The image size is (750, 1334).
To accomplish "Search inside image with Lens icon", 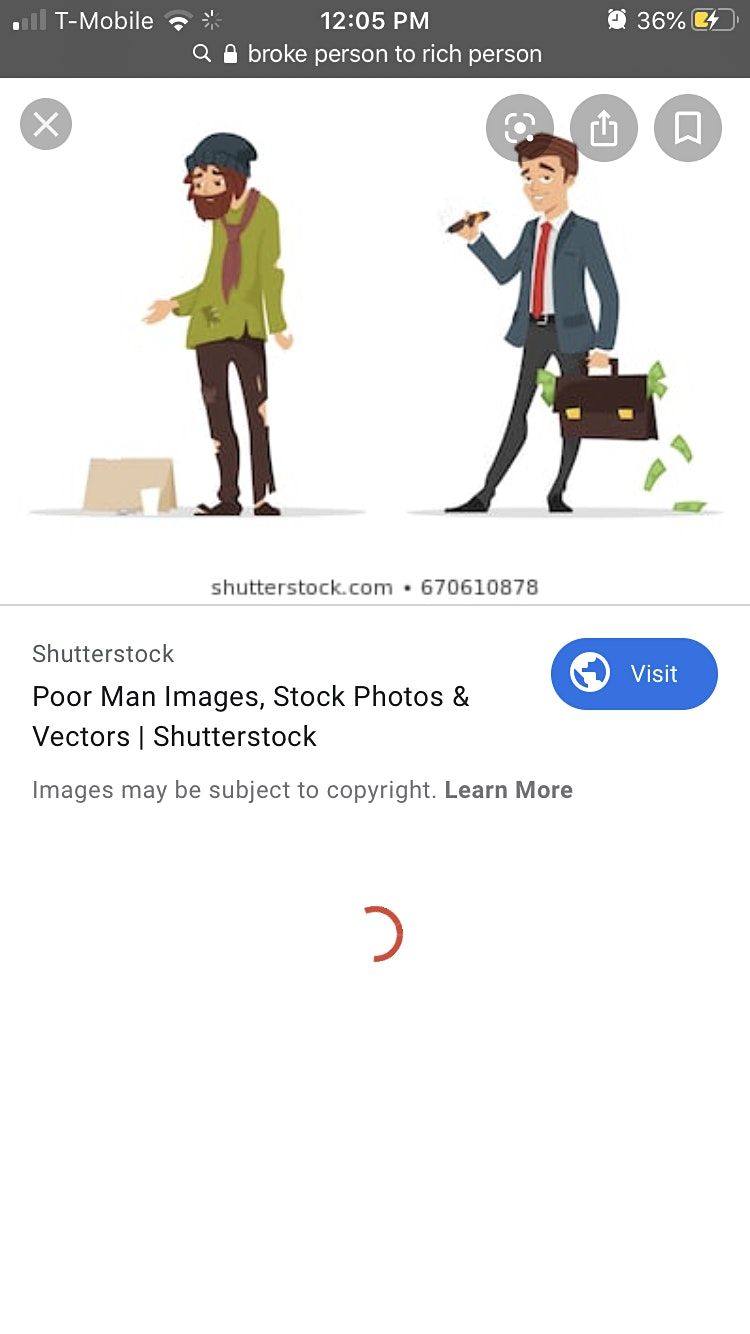I will pyautogui.click(x=519, y=128).
